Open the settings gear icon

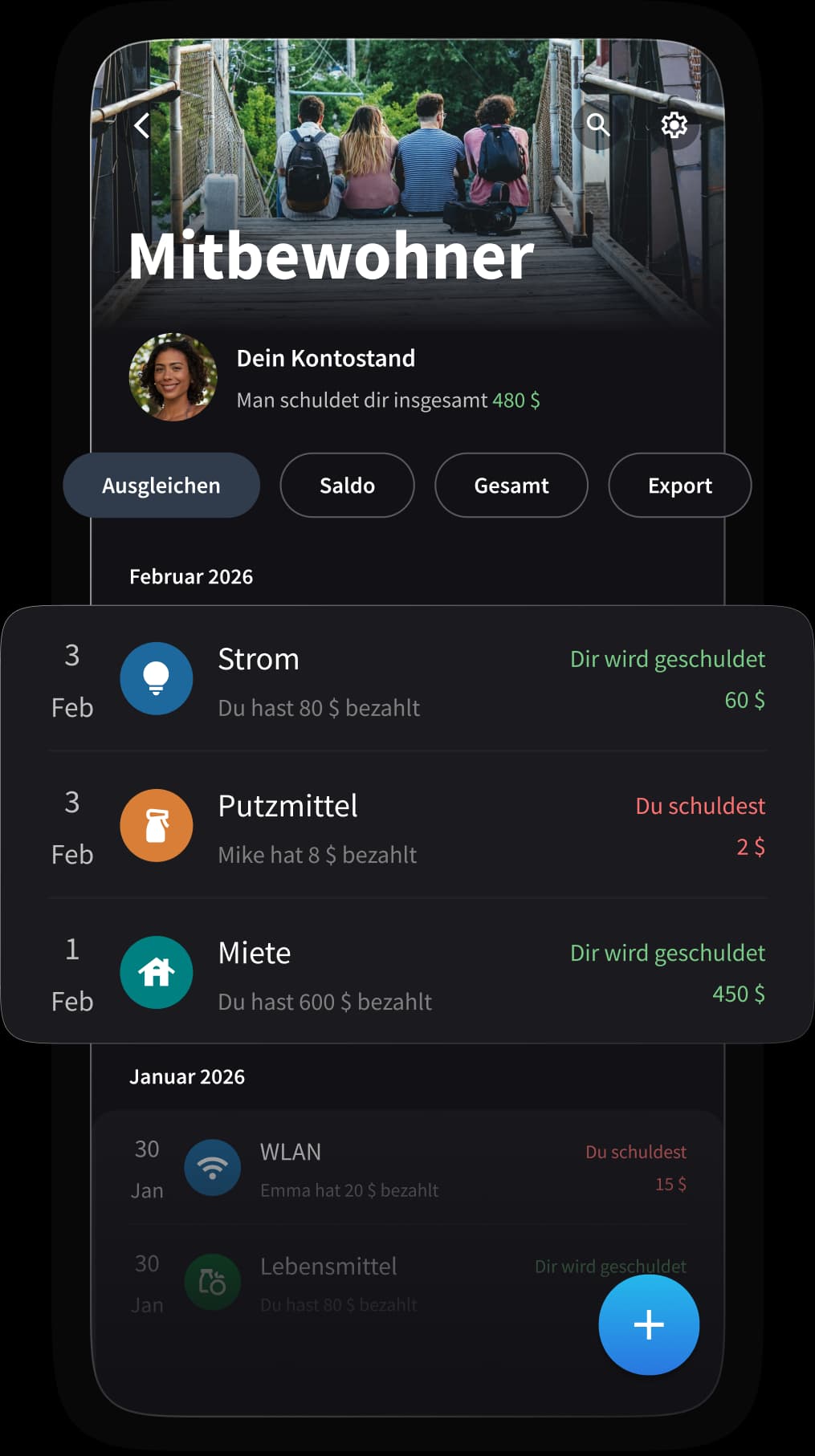pyautogui.click(x=674, y=124)
